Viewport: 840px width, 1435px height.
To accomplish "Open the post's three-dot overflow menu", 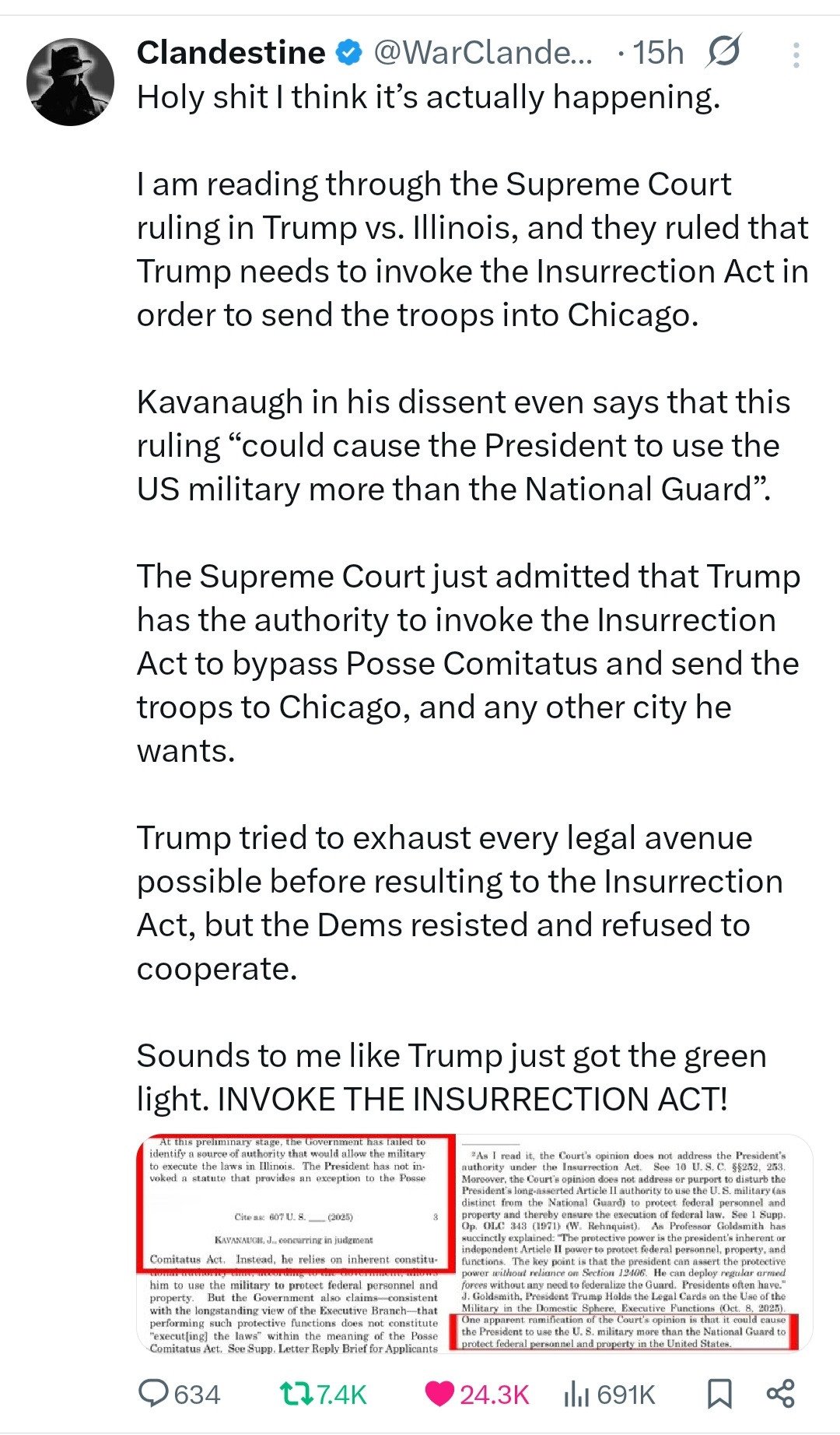I will 796,54.
